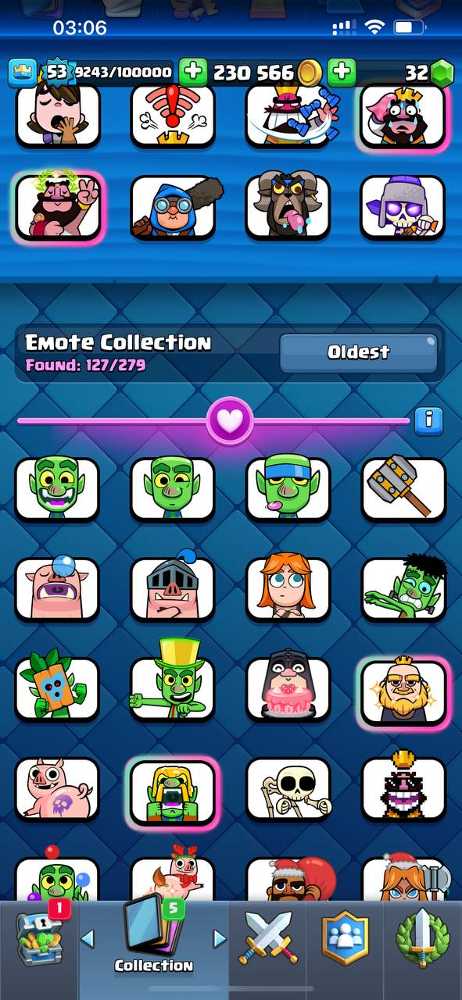Choose the pink pig with skull tattoo emote
462x1000 pixels.
57,790
